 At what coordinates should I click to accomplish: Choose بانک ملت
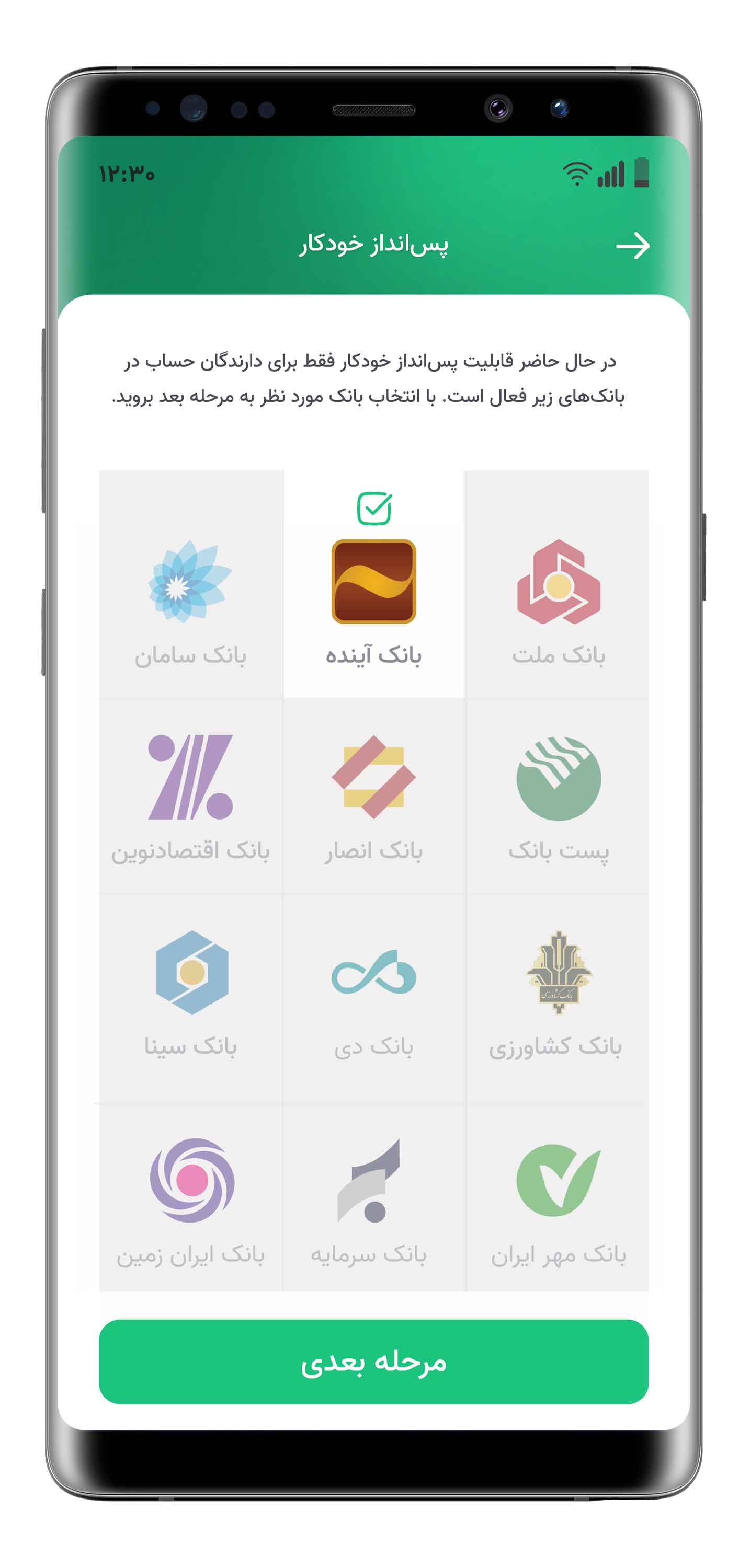point(557,584)
